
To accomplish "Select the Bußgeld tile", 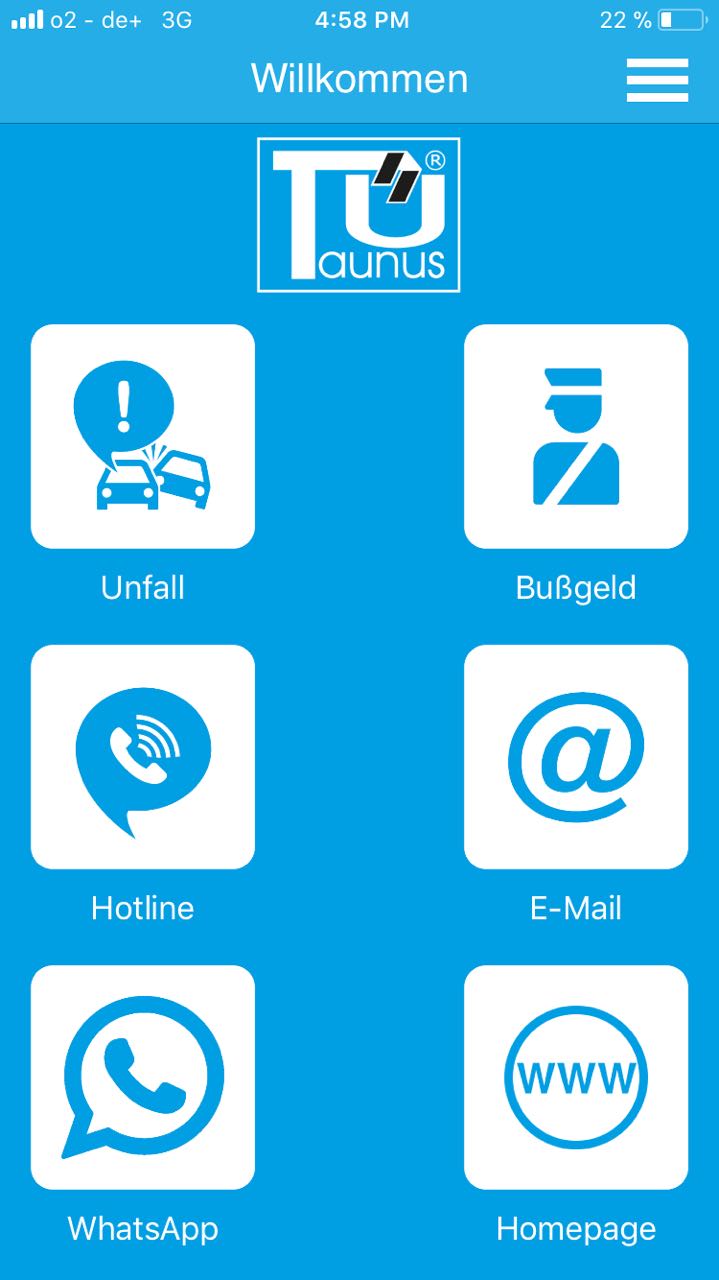I will click(576, 437).
